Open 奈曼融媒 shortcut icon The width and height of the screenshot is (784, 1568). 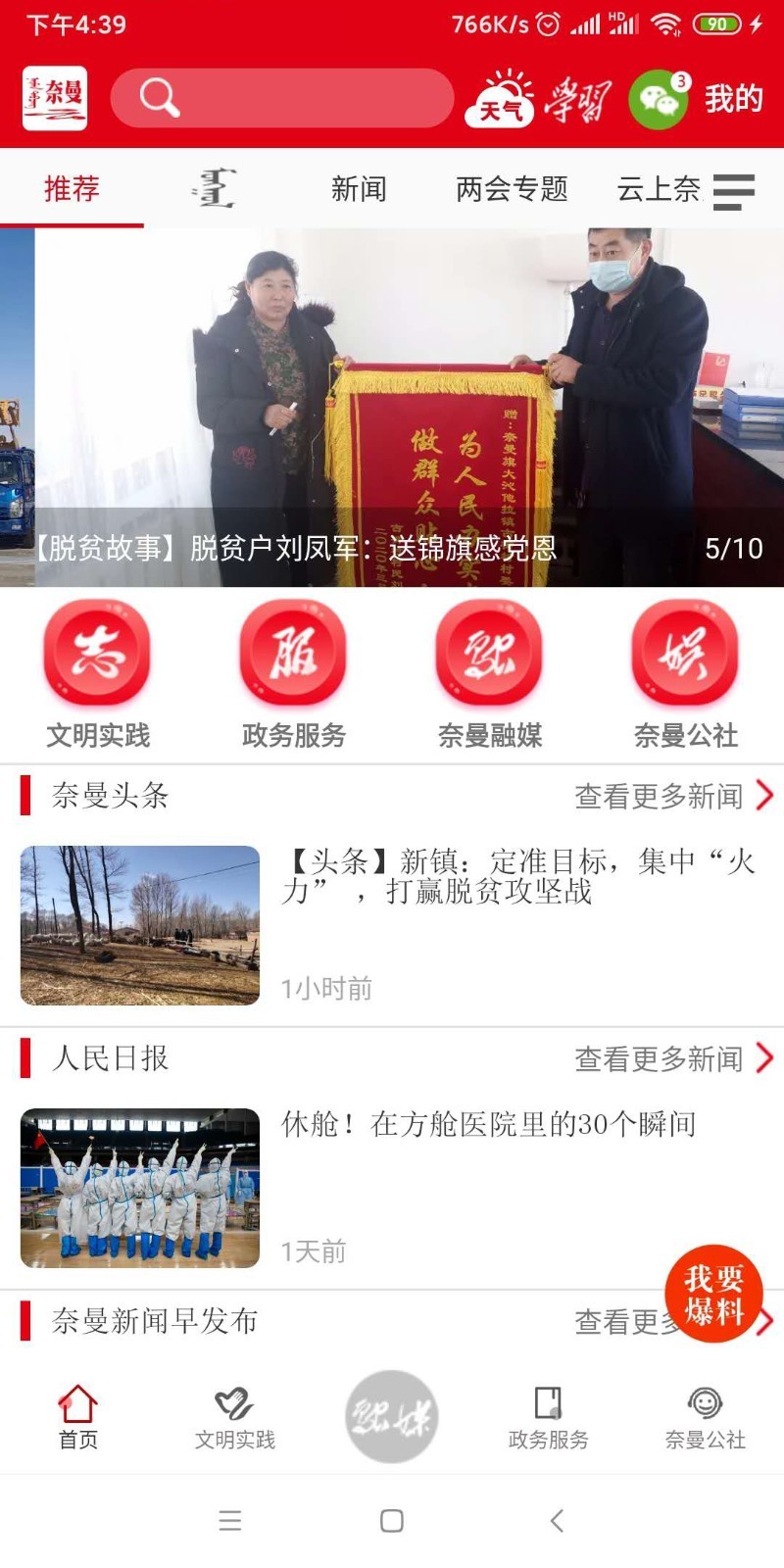[490, 675]
